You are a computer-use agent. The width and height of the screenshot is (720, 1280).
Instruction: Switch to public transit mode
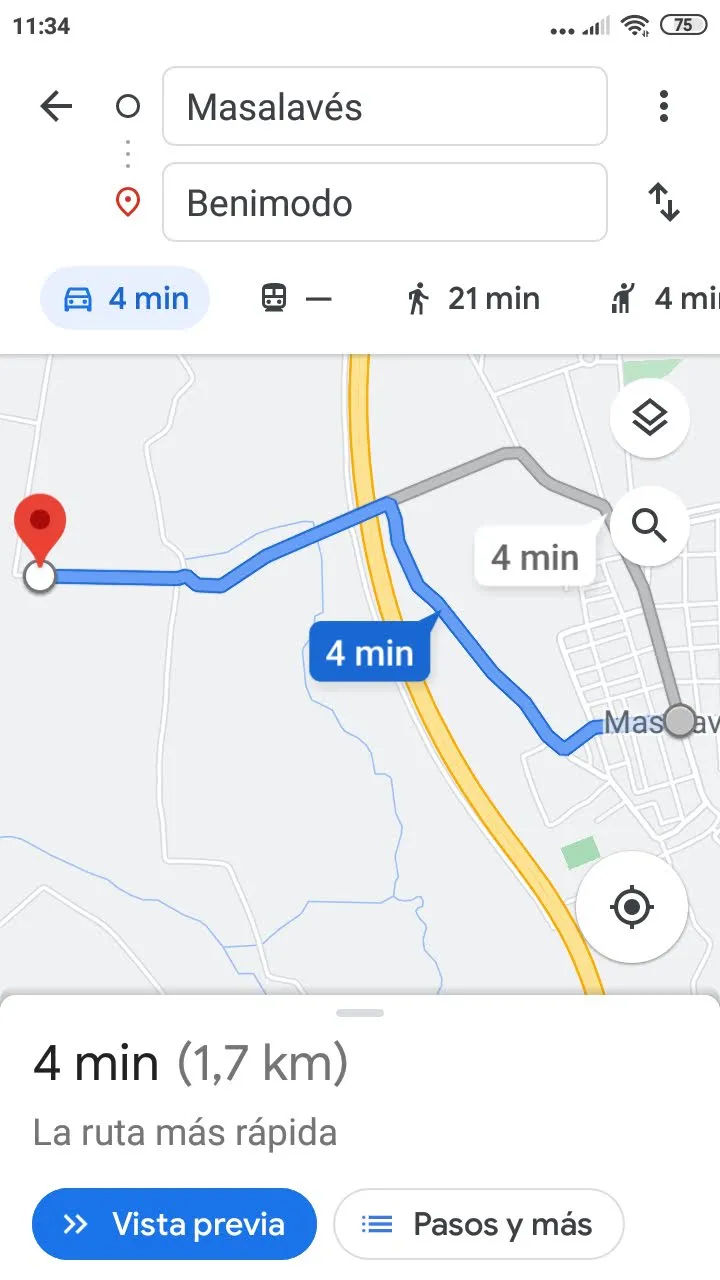[295, 298]
